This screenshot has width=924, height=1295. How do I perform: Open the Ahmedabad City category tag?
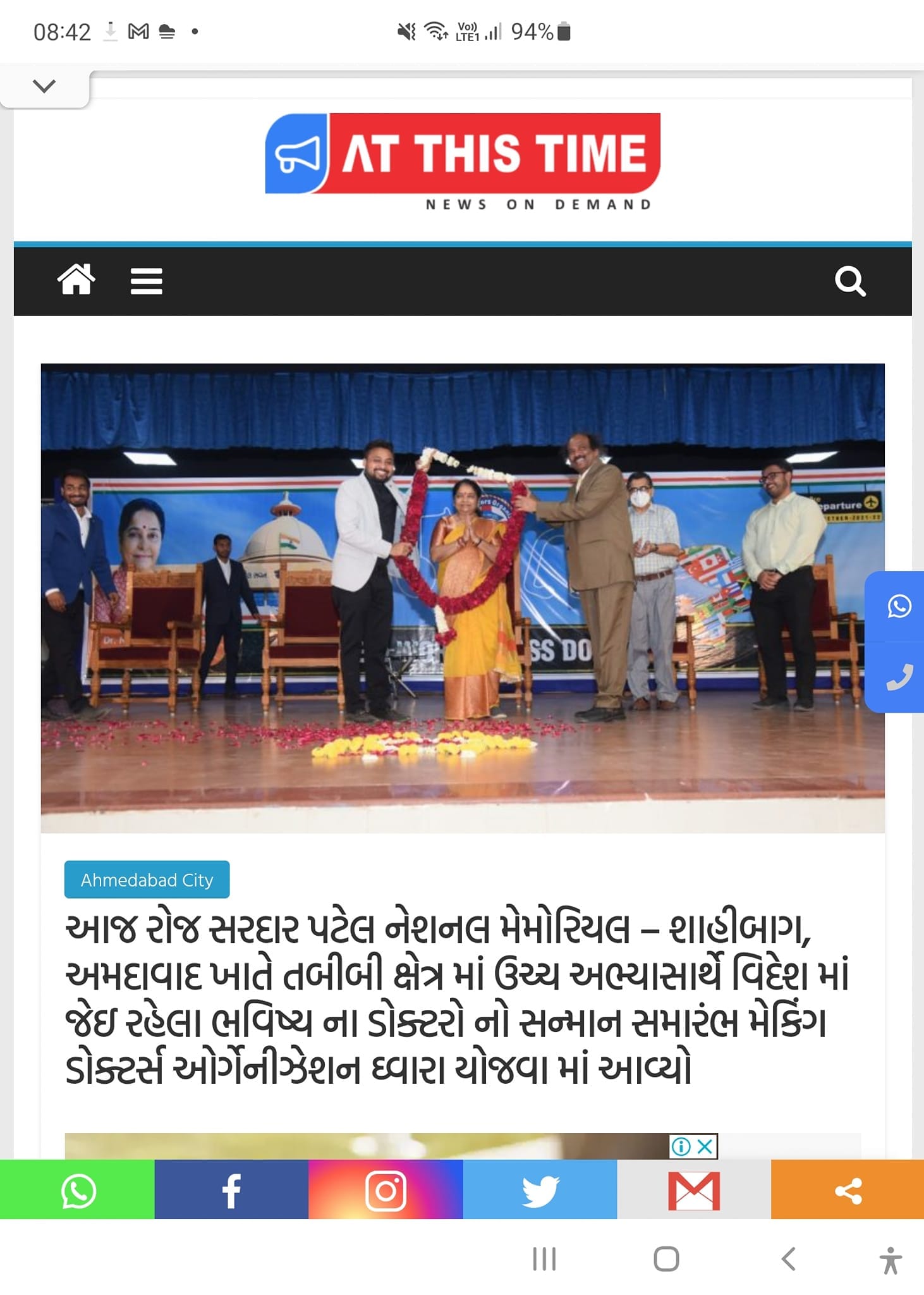[147, 880]
